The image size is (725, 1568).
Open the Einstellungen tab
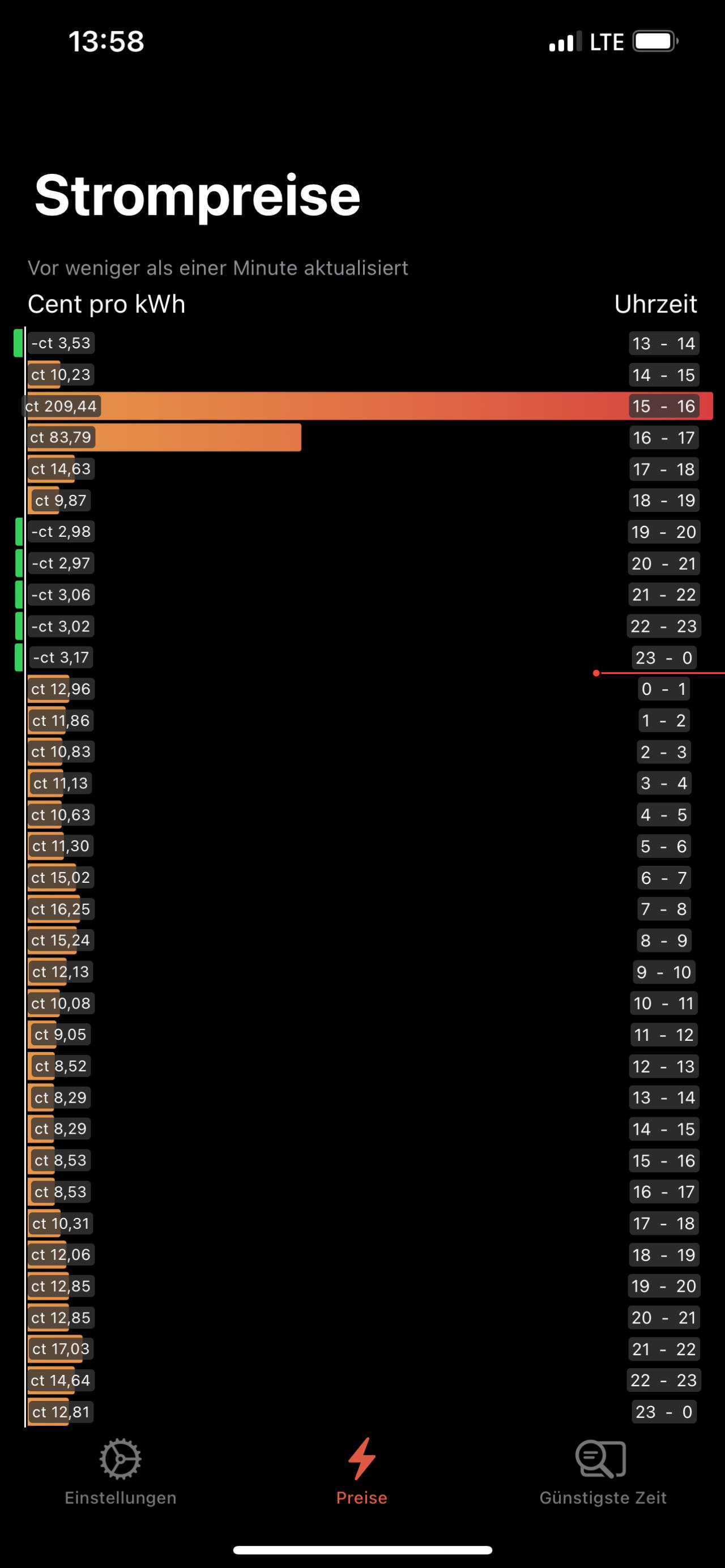pyautogui.click(x=121, y=1472)
